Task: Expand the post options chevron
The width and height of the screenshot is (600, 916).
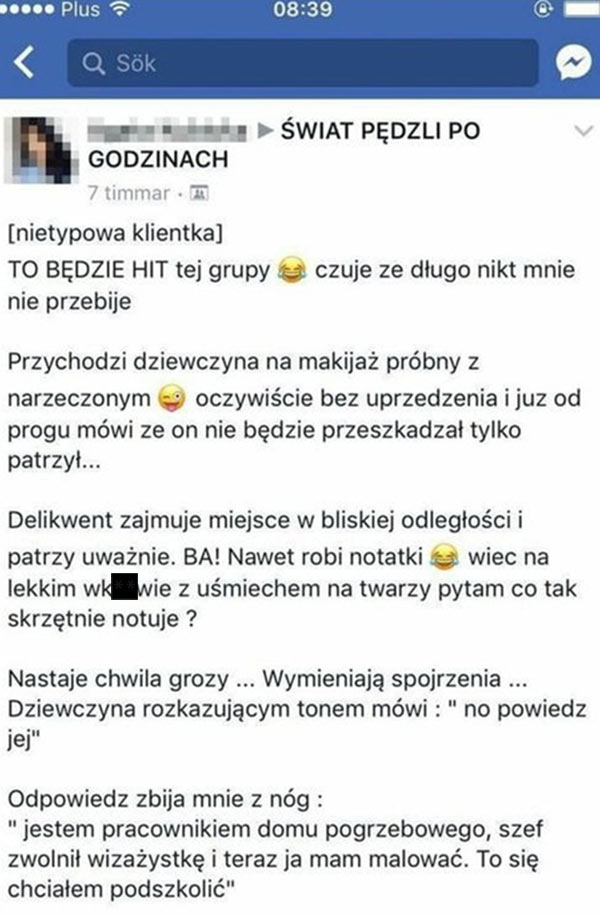Action: coord(579,132)
